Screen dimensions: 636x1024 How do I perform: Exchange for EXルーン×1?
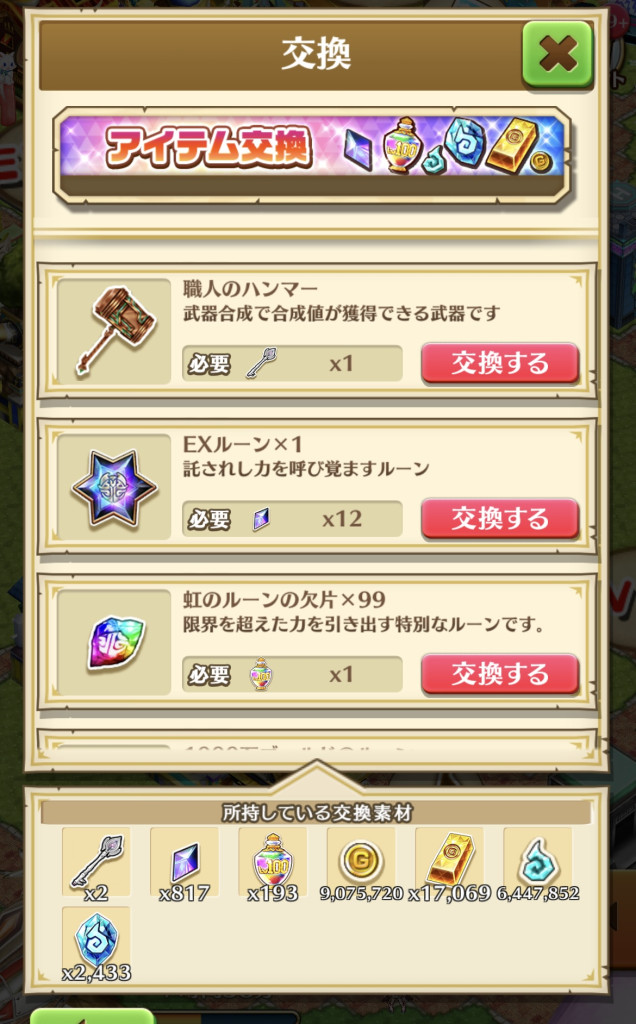tap(500, 519)
